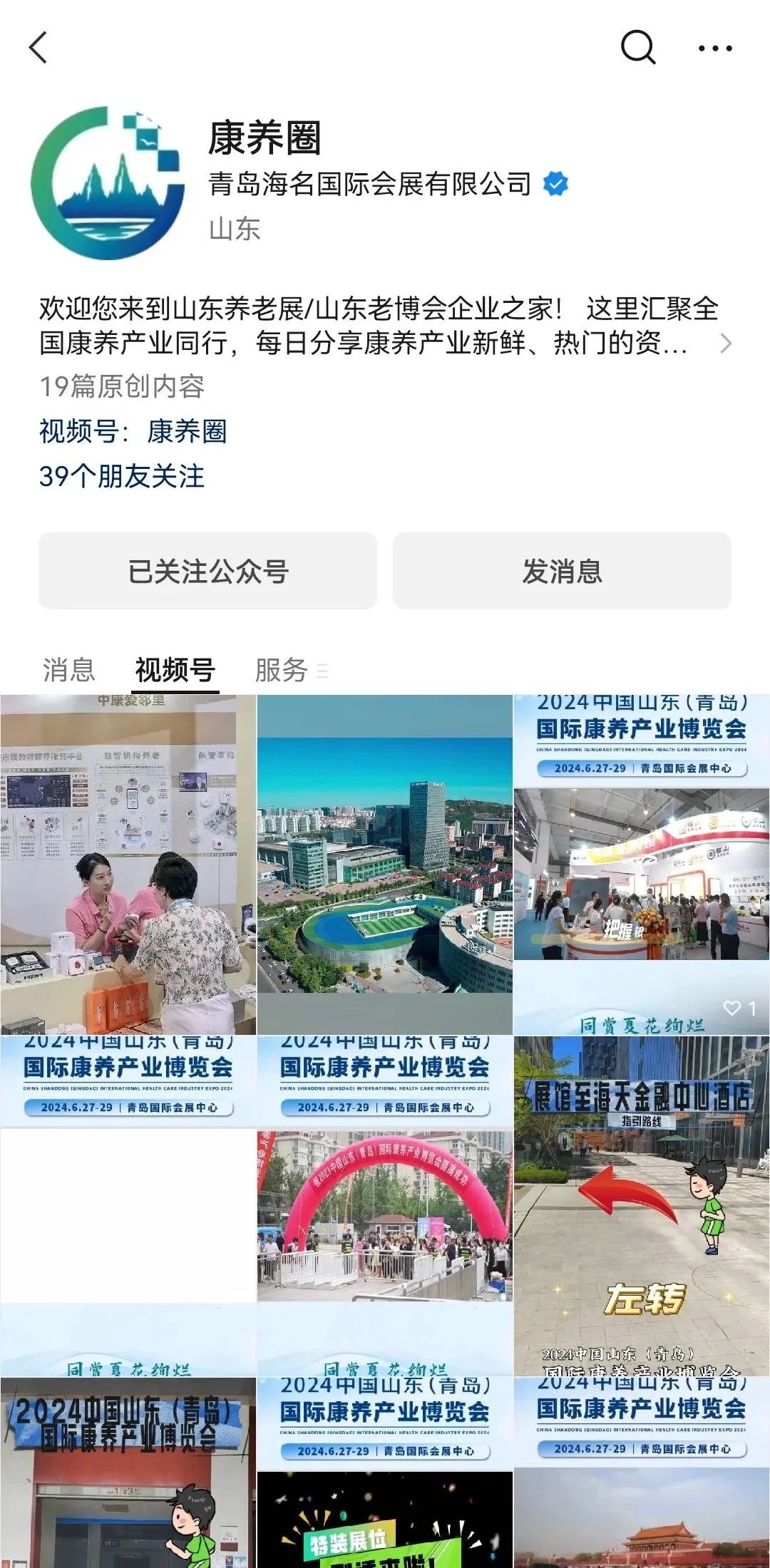The height and width of the screenshot is (1568, 770).
Task: Open search with the magnifier icon
Action: (x=637, y=48)
